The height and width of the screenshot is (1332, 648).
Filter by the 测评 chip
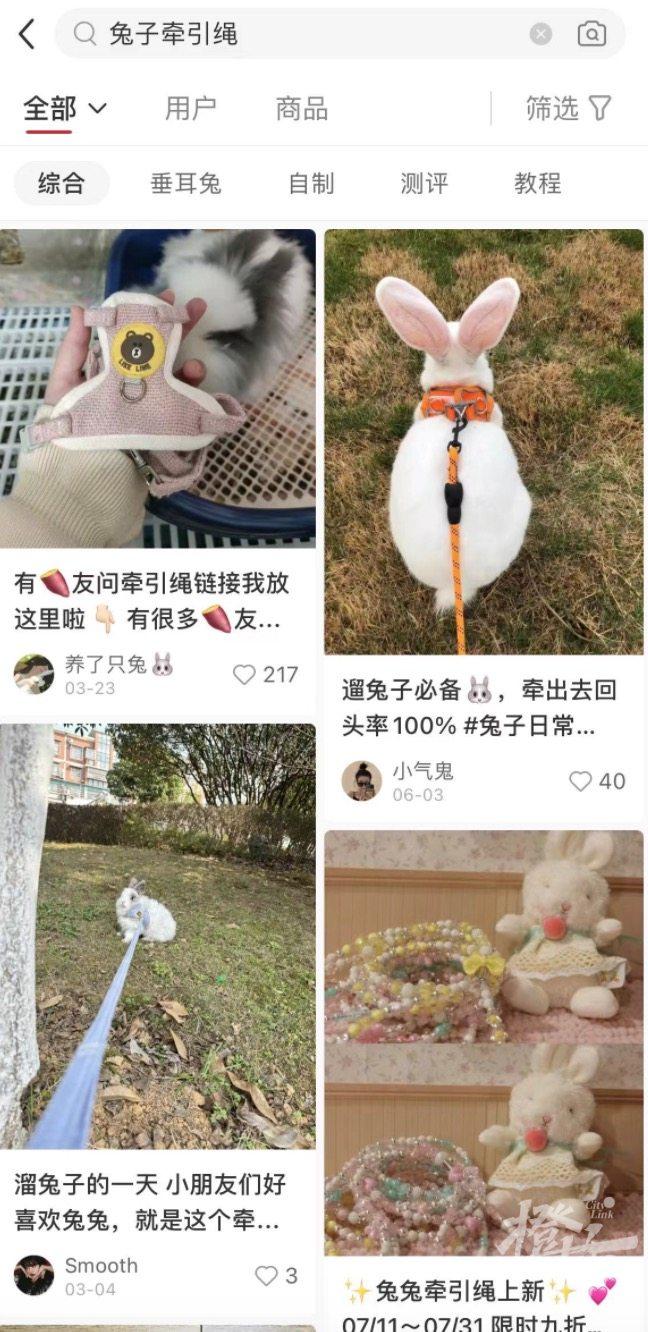(x=424, y=183)
